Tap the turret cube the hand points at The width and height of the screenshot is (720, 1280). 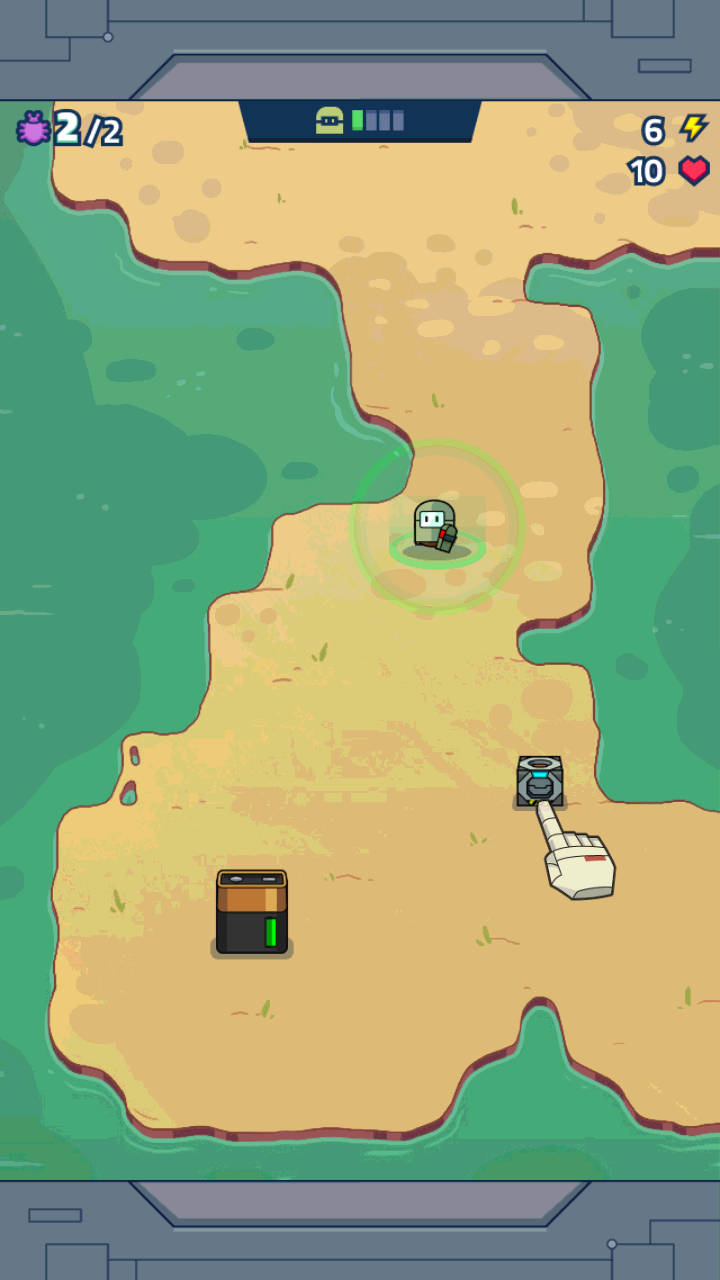click(540, 781)
